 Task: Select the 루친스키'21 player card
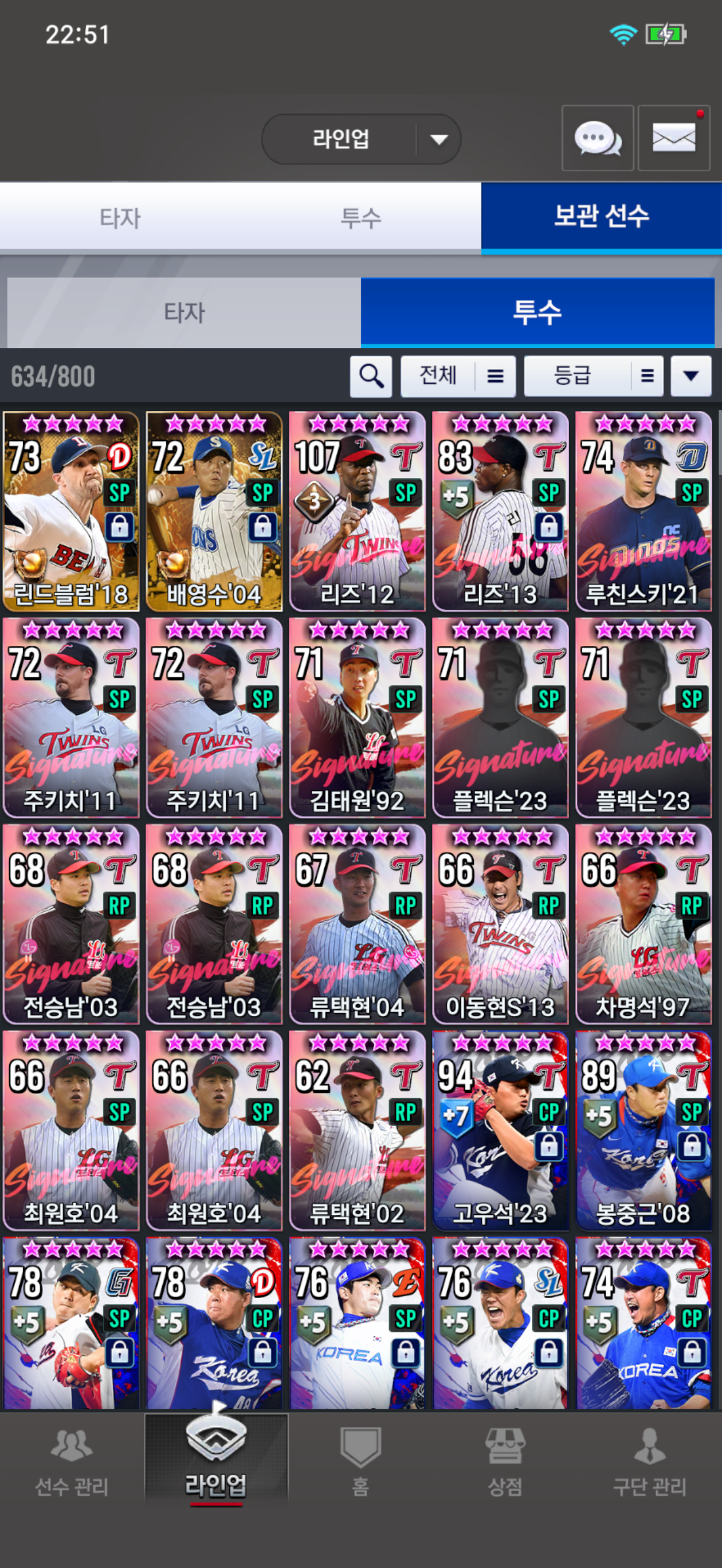(643, 511)
